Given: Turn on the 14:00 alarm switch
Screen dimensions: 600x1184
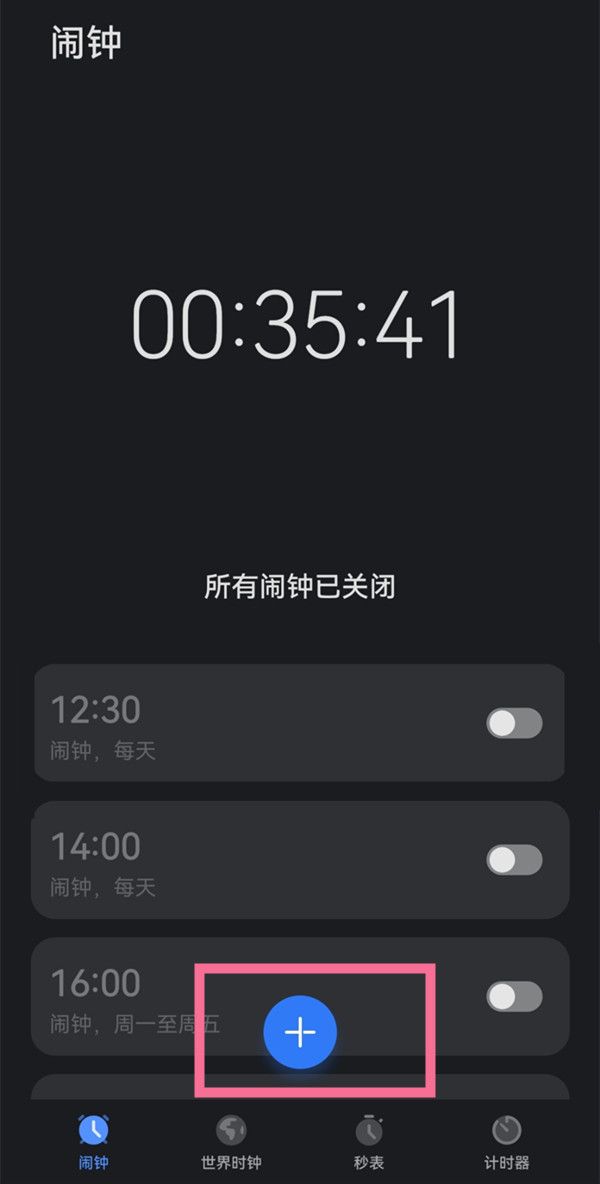Looking at the screenshot, I should point(514,860).
